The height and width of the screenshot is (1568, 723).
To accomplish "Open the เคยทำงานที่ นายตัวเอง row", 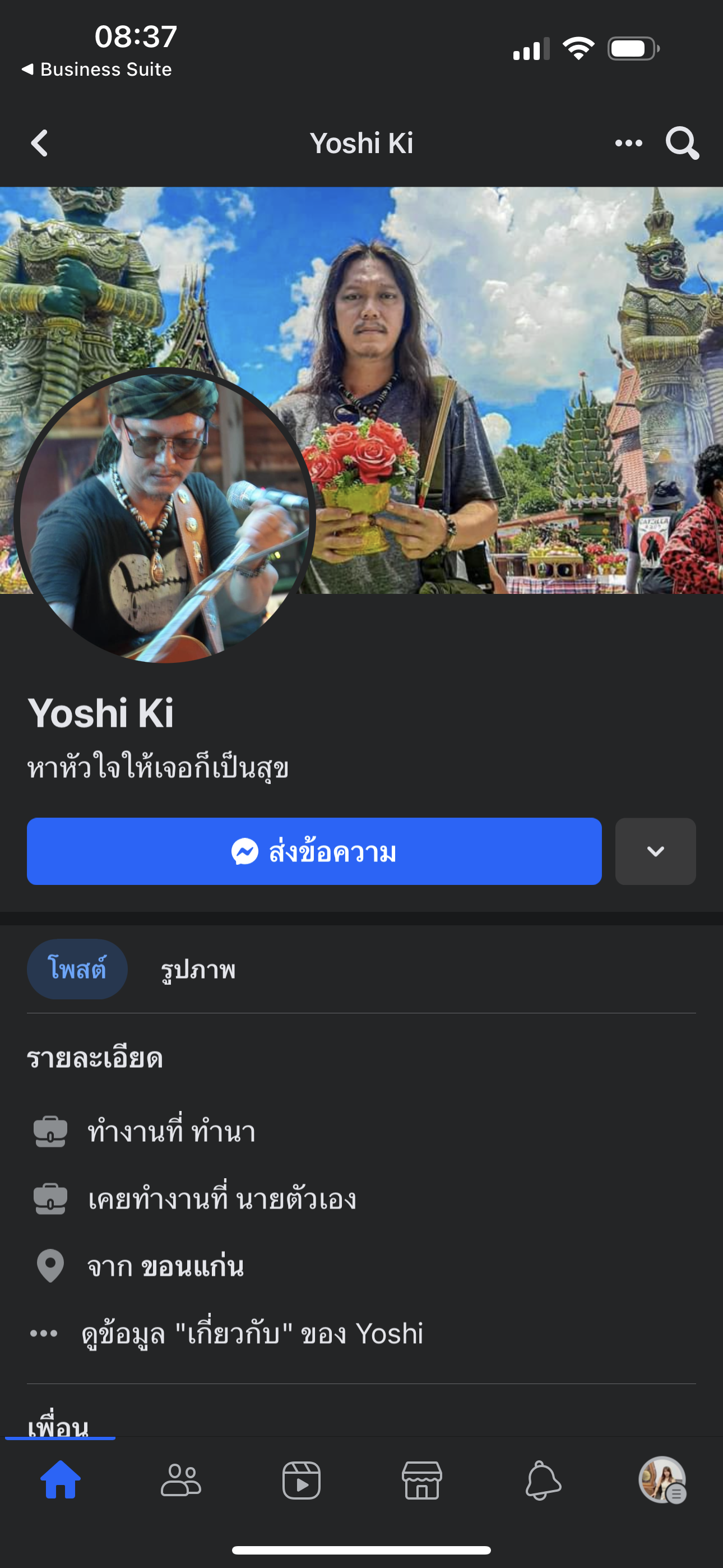I will click(x=221, y=1199).
